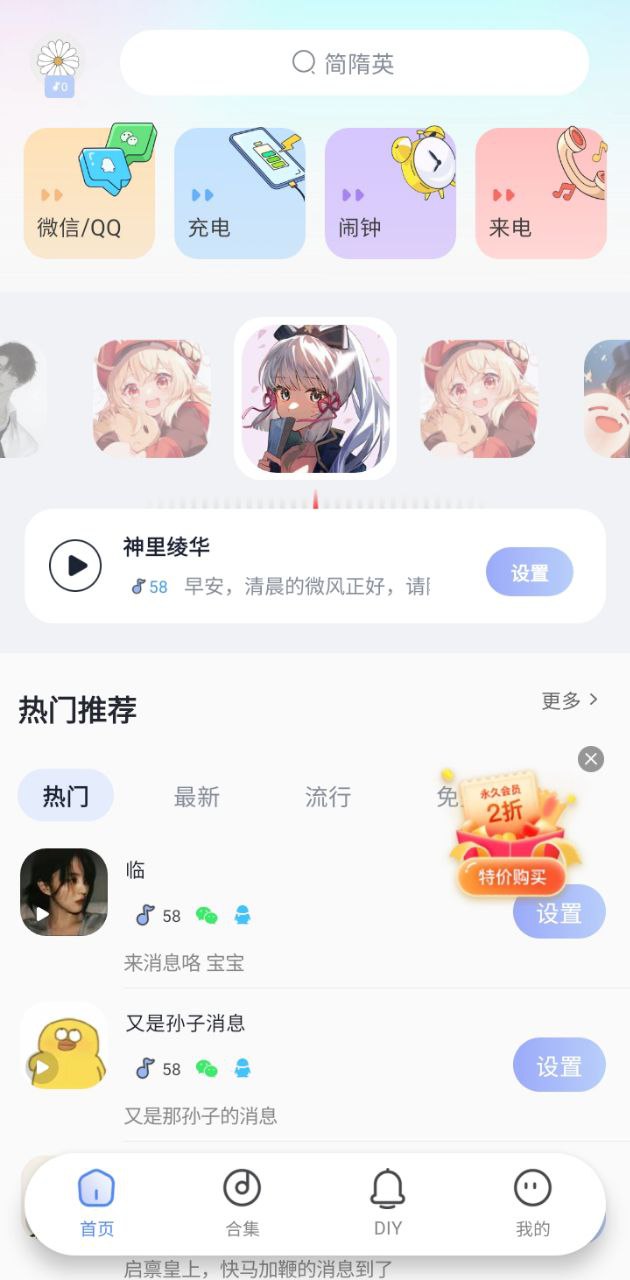Open the DIY tab

[x=388, y=1203]
